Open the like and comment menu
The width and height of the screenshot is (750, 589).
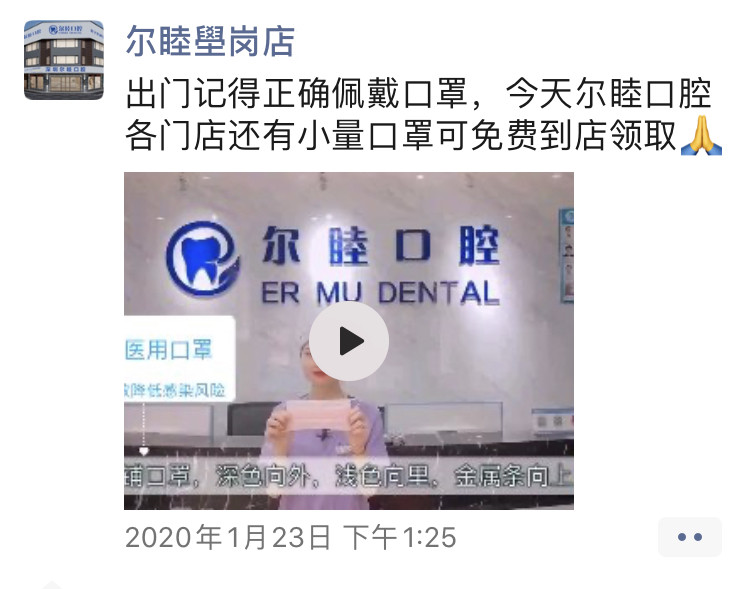[689, 537]
